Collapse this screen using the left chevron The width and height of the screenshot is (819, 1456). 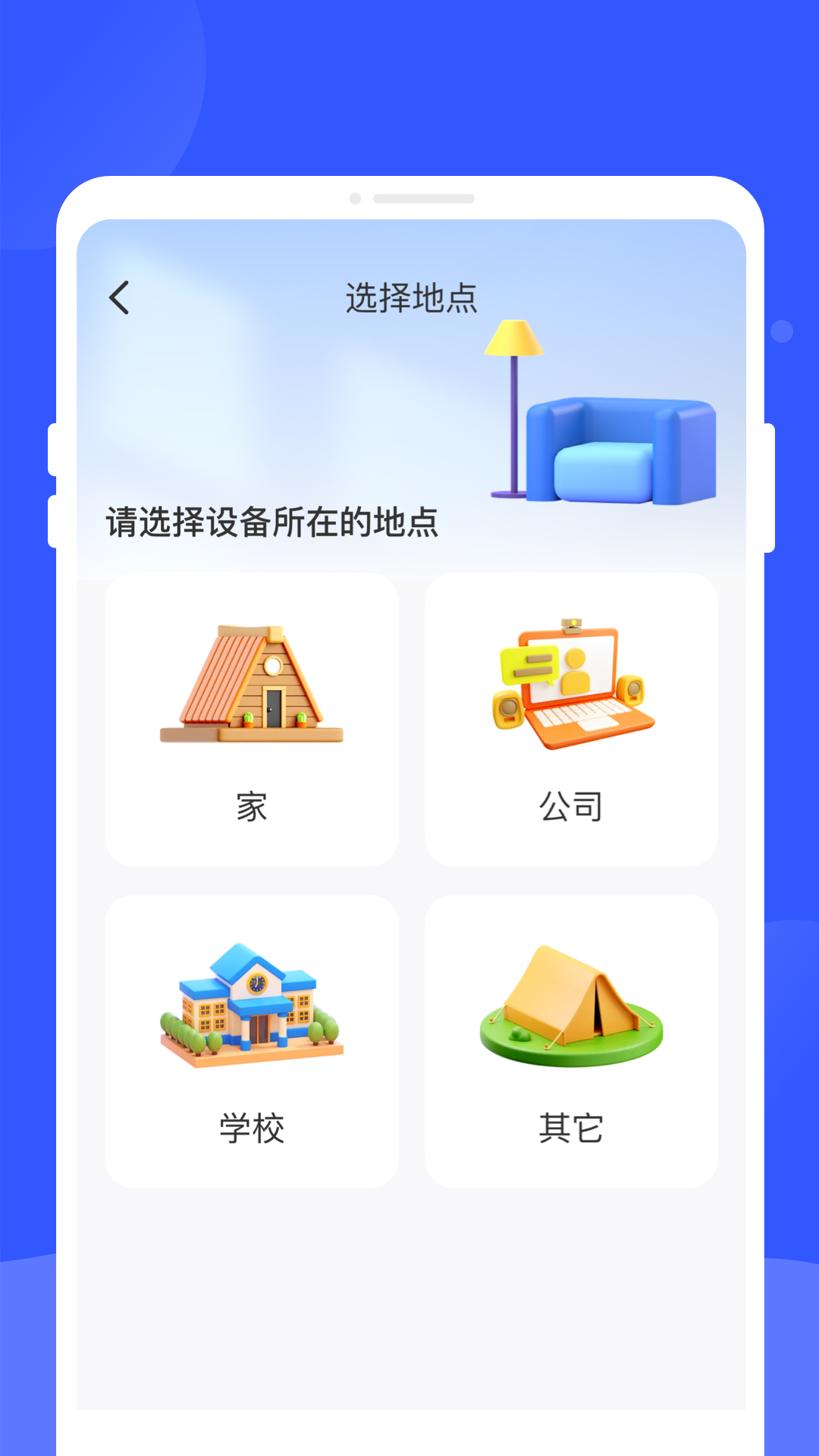coord(119,300)
